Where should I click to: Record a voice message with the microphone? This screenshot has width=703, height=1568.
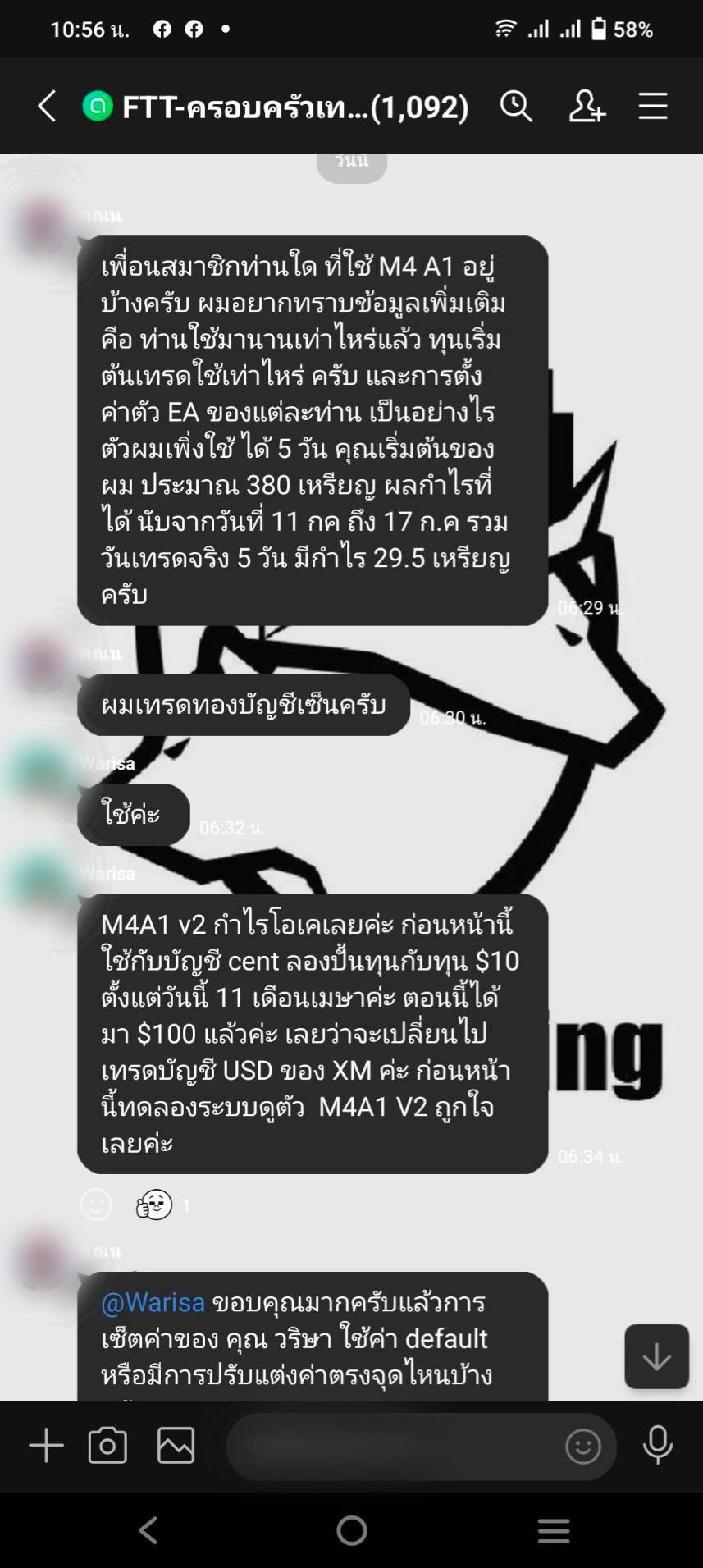(x=657, y=1446)
